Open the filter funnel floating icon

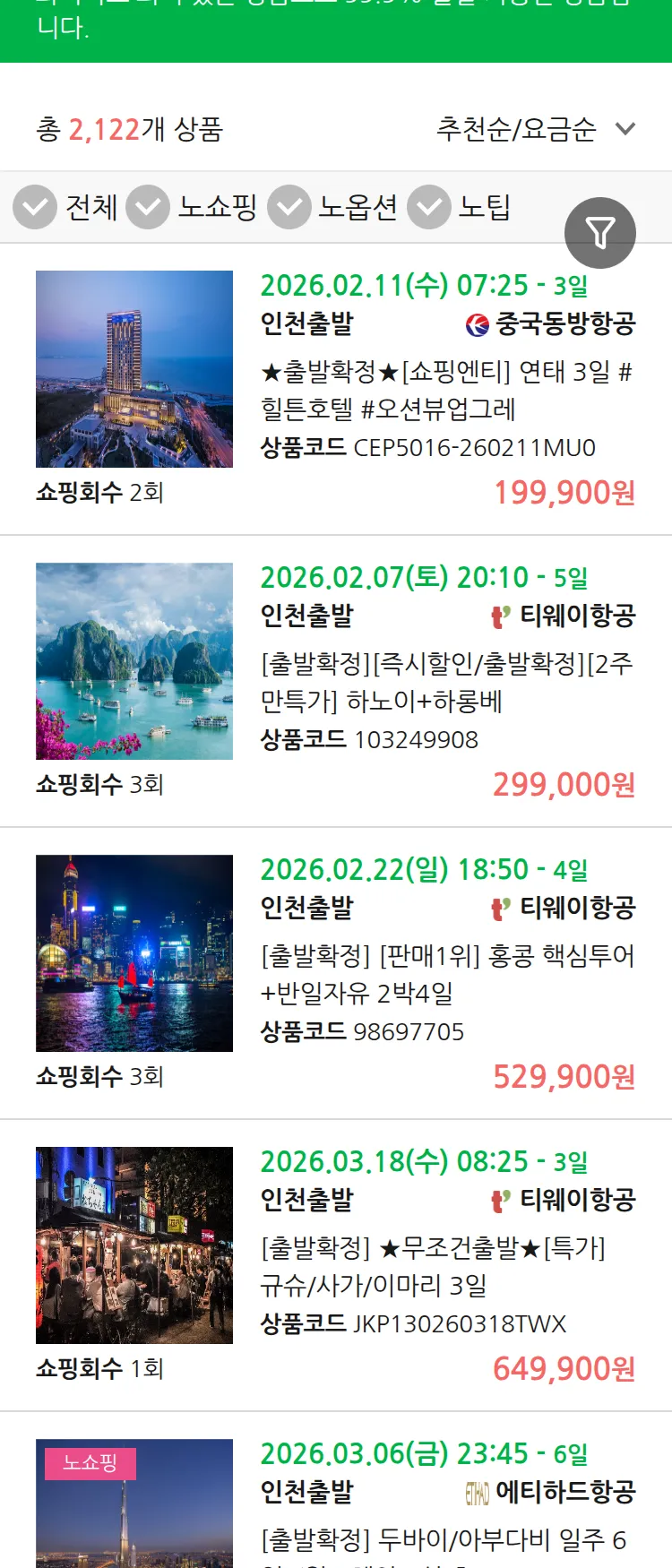600,232
